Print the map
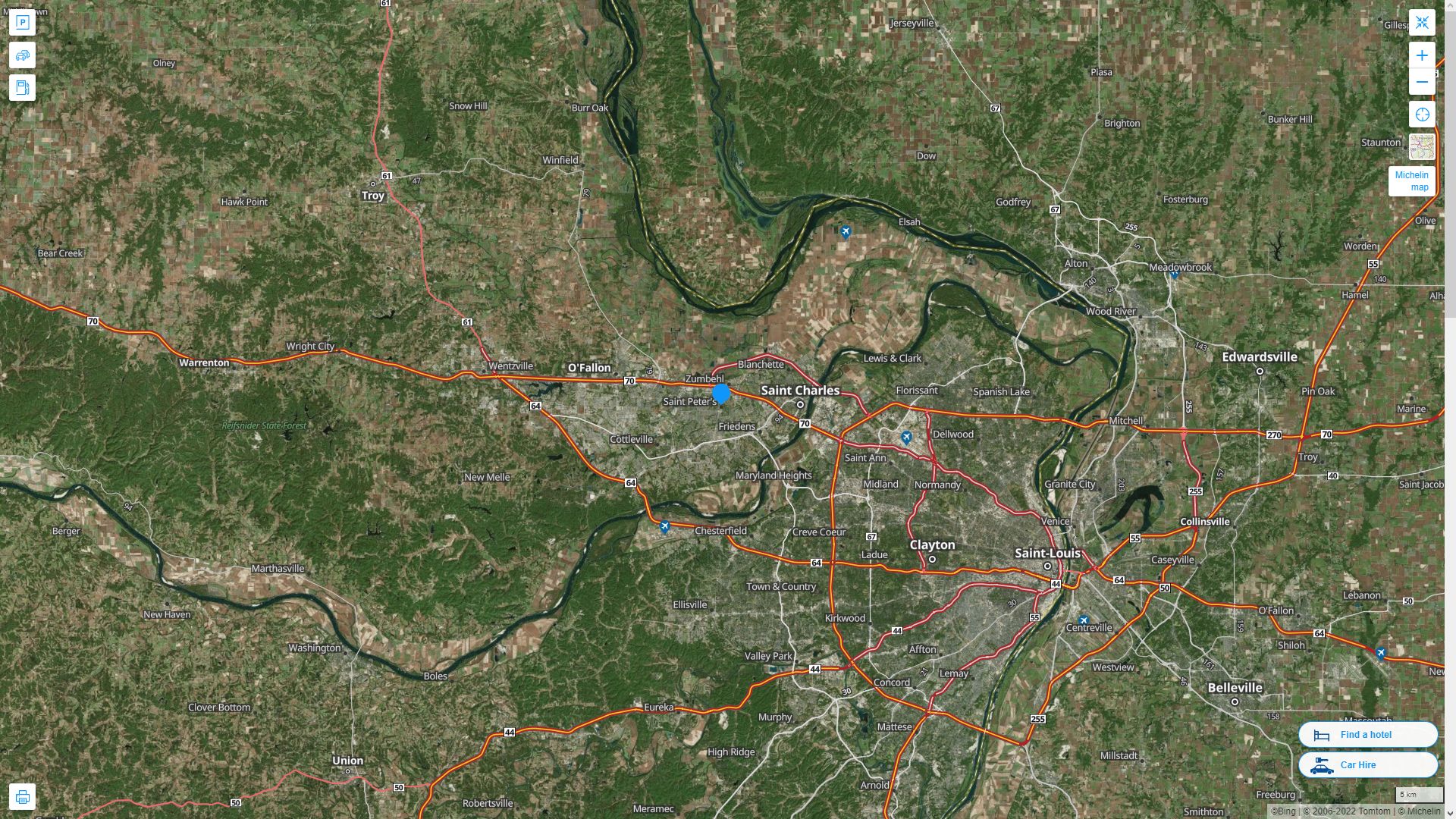Image resolution: width=1456 pixels, height=819 pixels. [22, 797]
